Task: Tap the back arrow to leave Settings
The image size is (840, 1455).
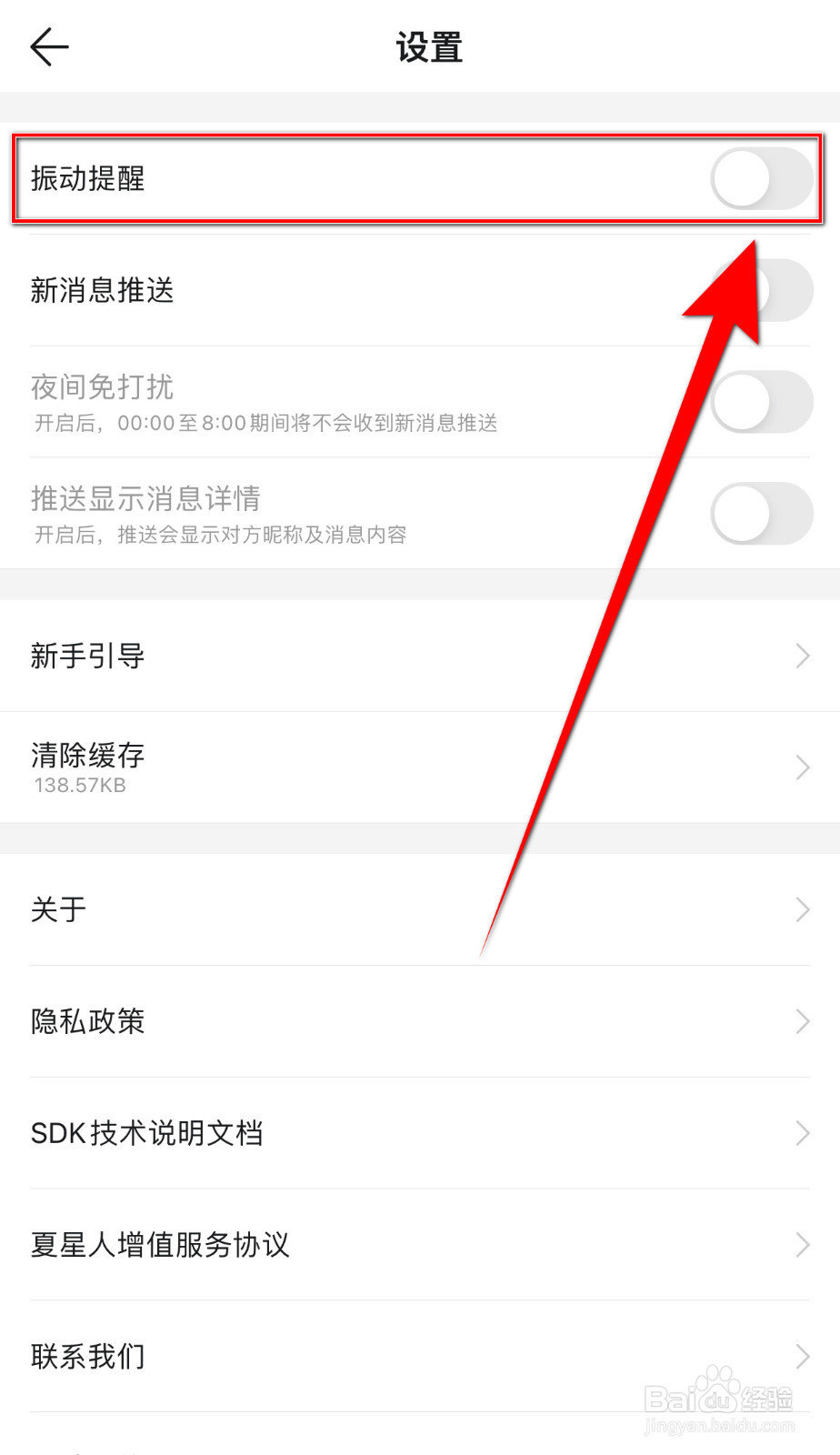Action: [x=50, y=46]
